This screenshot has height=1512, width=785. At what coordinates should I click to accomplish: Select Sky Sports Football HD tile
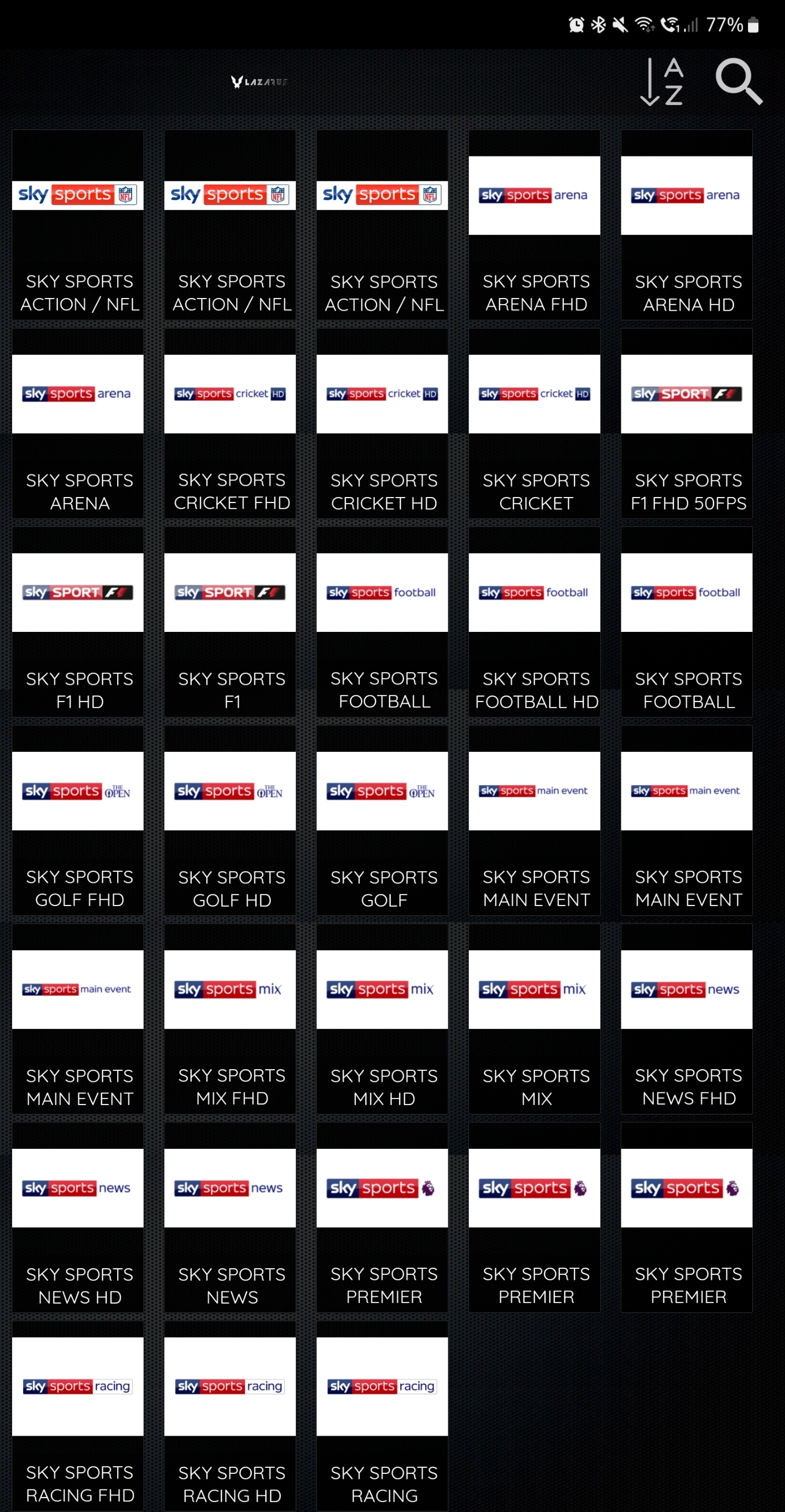pyautogui.click(x=533, y=621)
